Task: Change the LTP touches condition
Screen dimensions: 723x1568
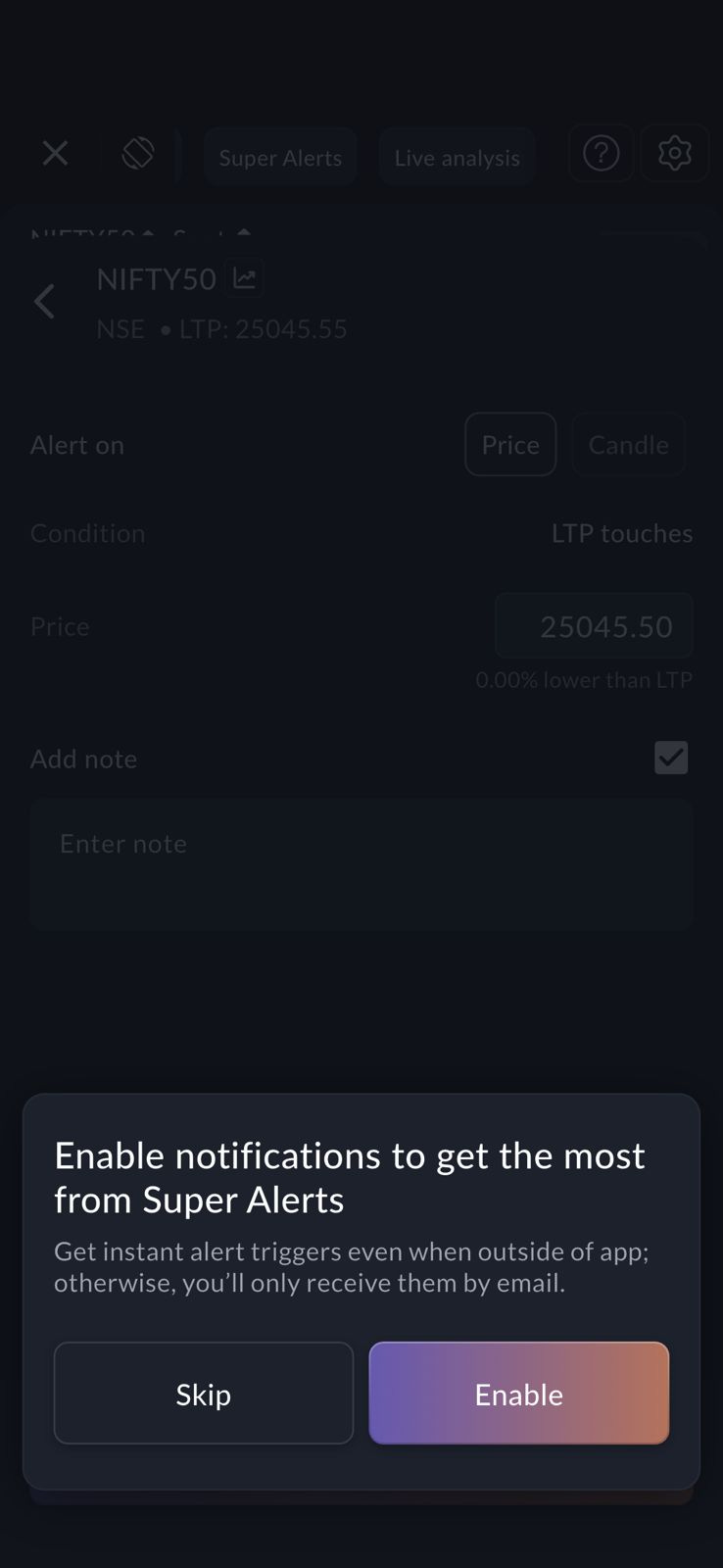Action: (621, 533)
